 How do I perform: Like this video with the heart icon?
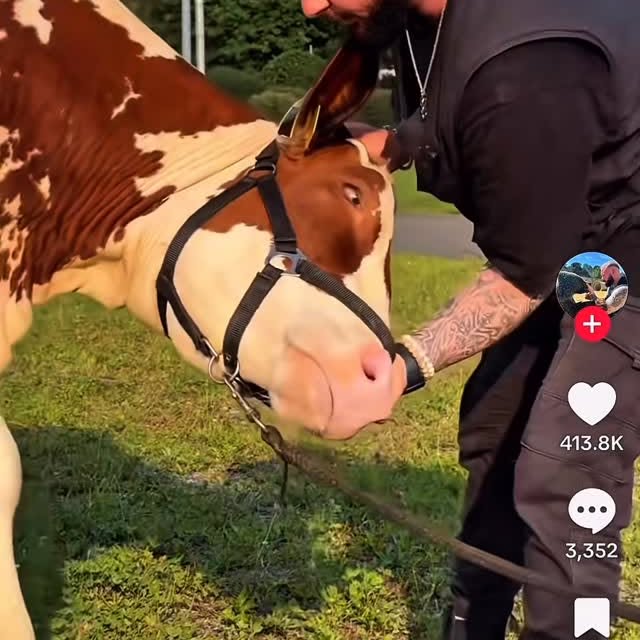[592, 403]
